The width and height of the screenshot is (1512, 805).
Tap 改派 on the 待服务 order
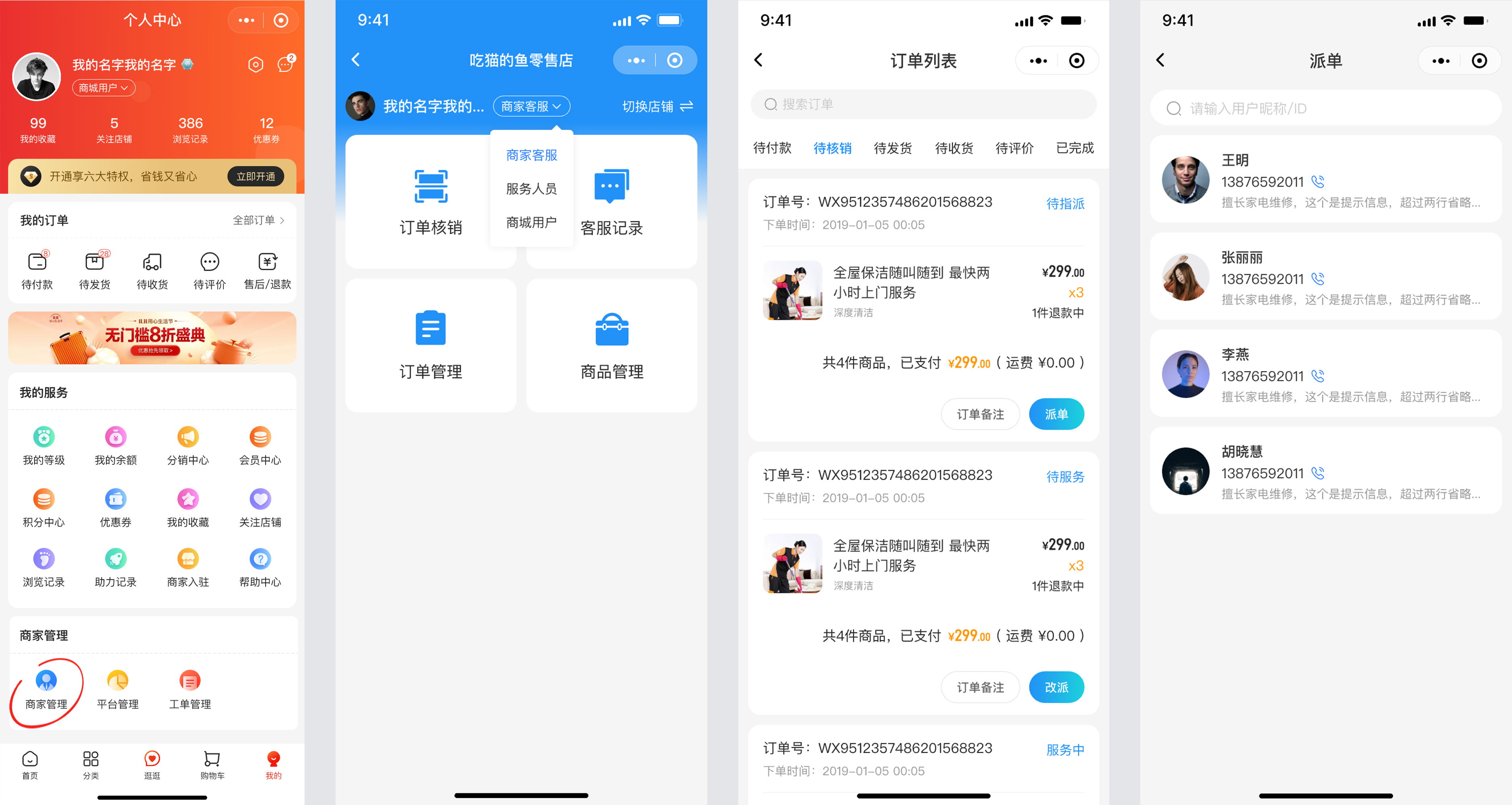[x=1056, y=687]
